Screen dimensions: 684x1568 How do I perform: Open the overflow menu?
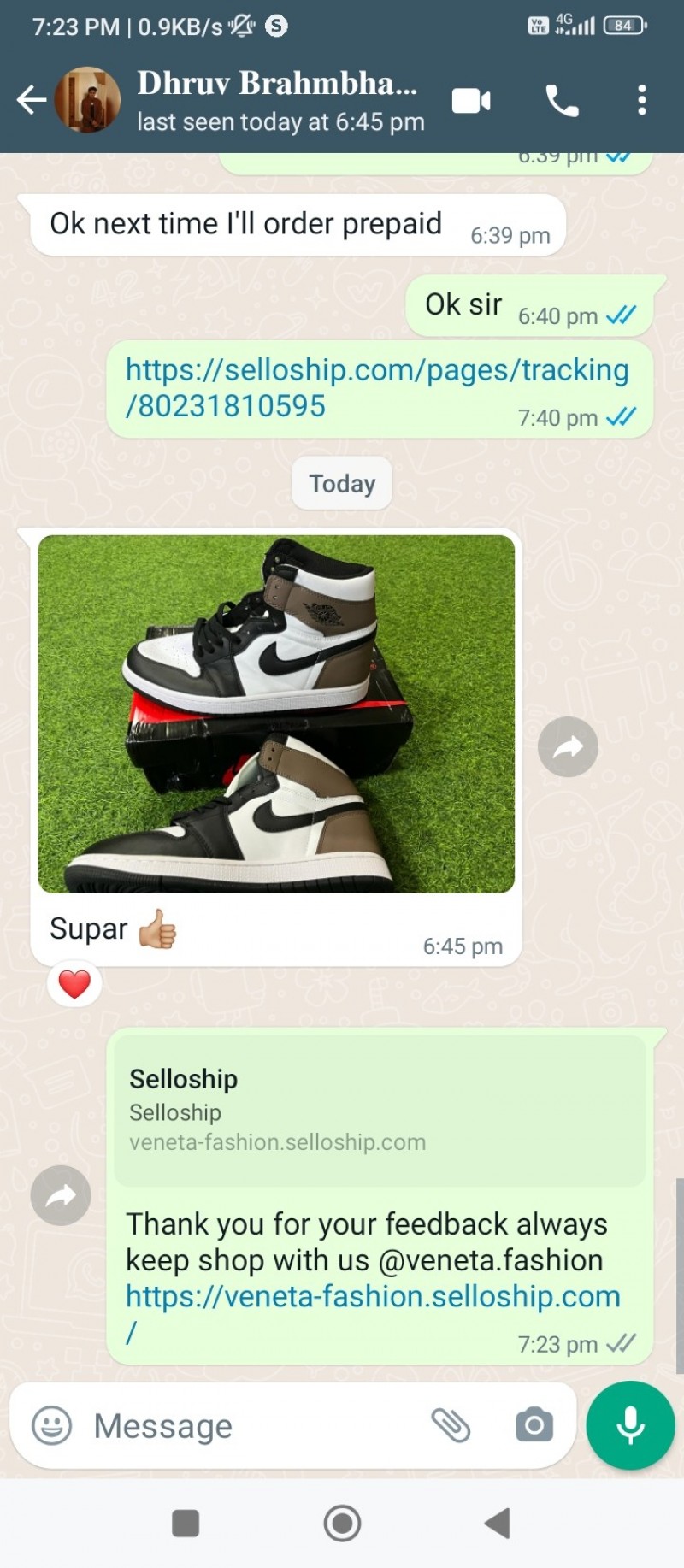coord(641,101)
